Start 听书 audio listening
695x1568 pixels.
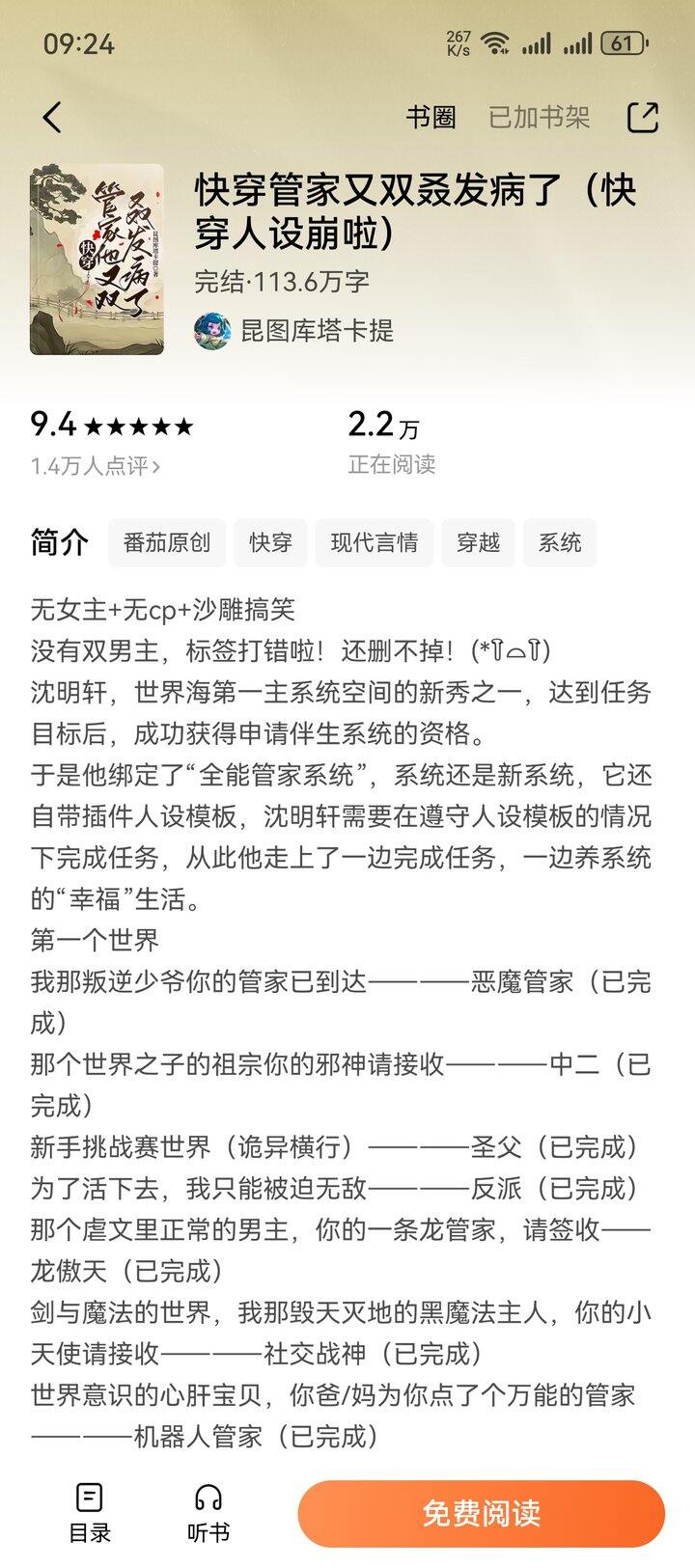click(x=208, y=1513)
